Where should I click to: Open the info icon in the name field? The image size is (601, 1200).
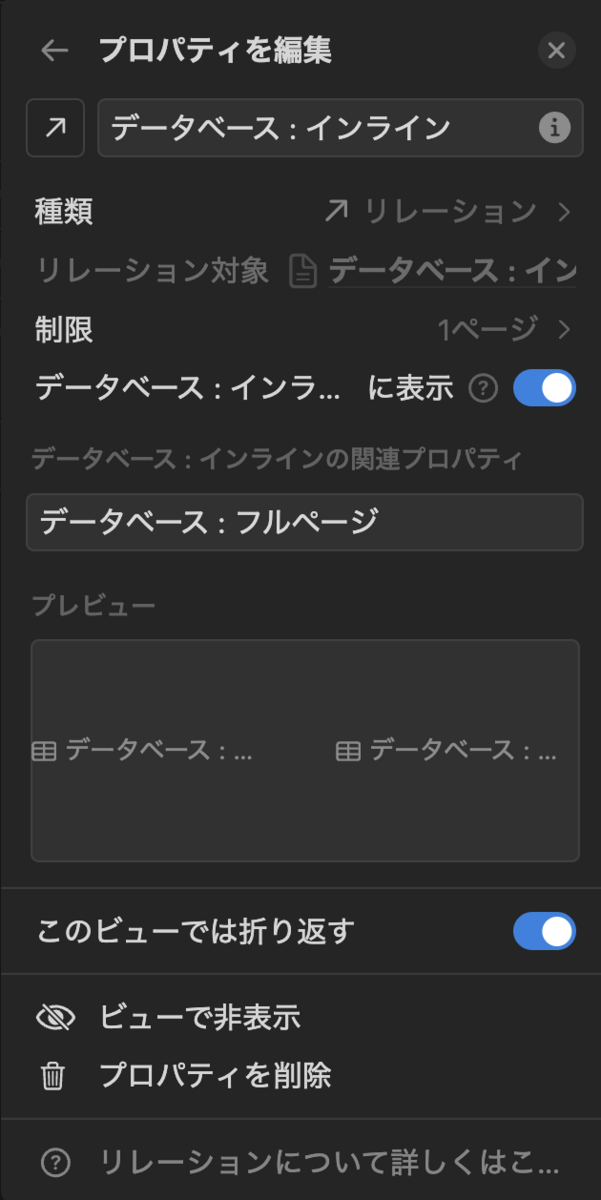pos(554,128)
